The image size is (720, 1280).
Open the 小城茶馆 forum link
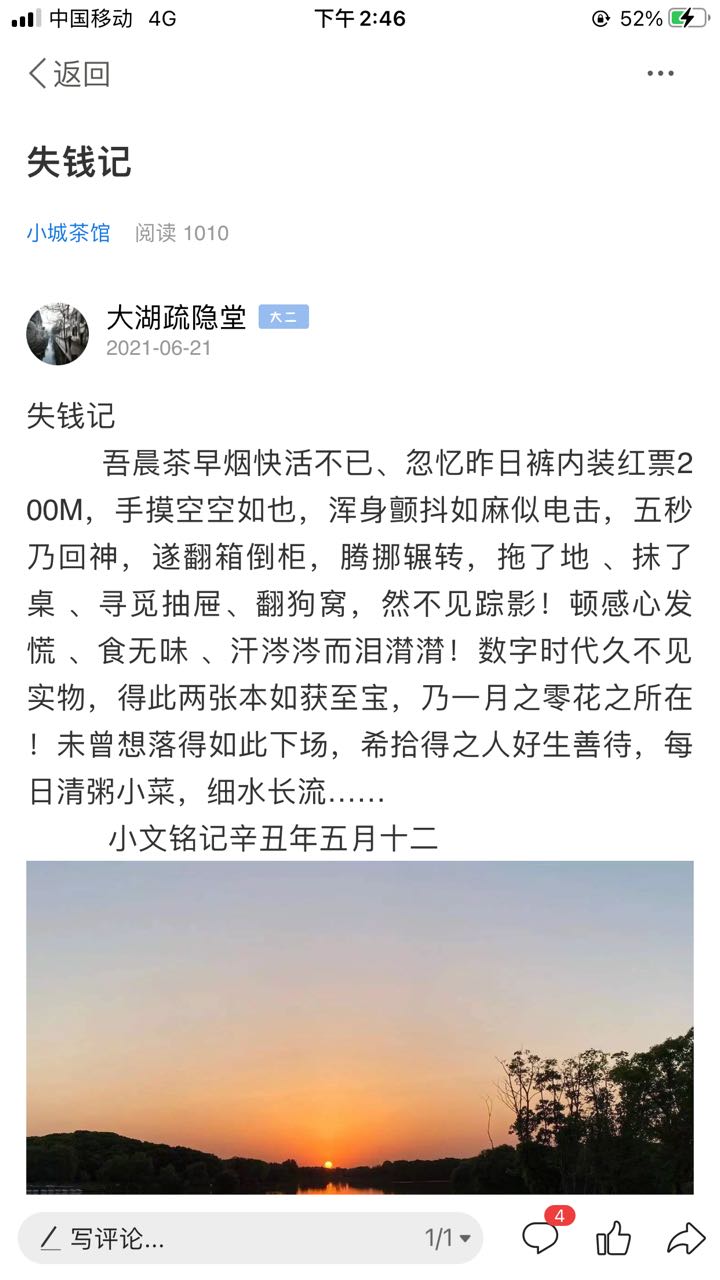coord(68,233)
